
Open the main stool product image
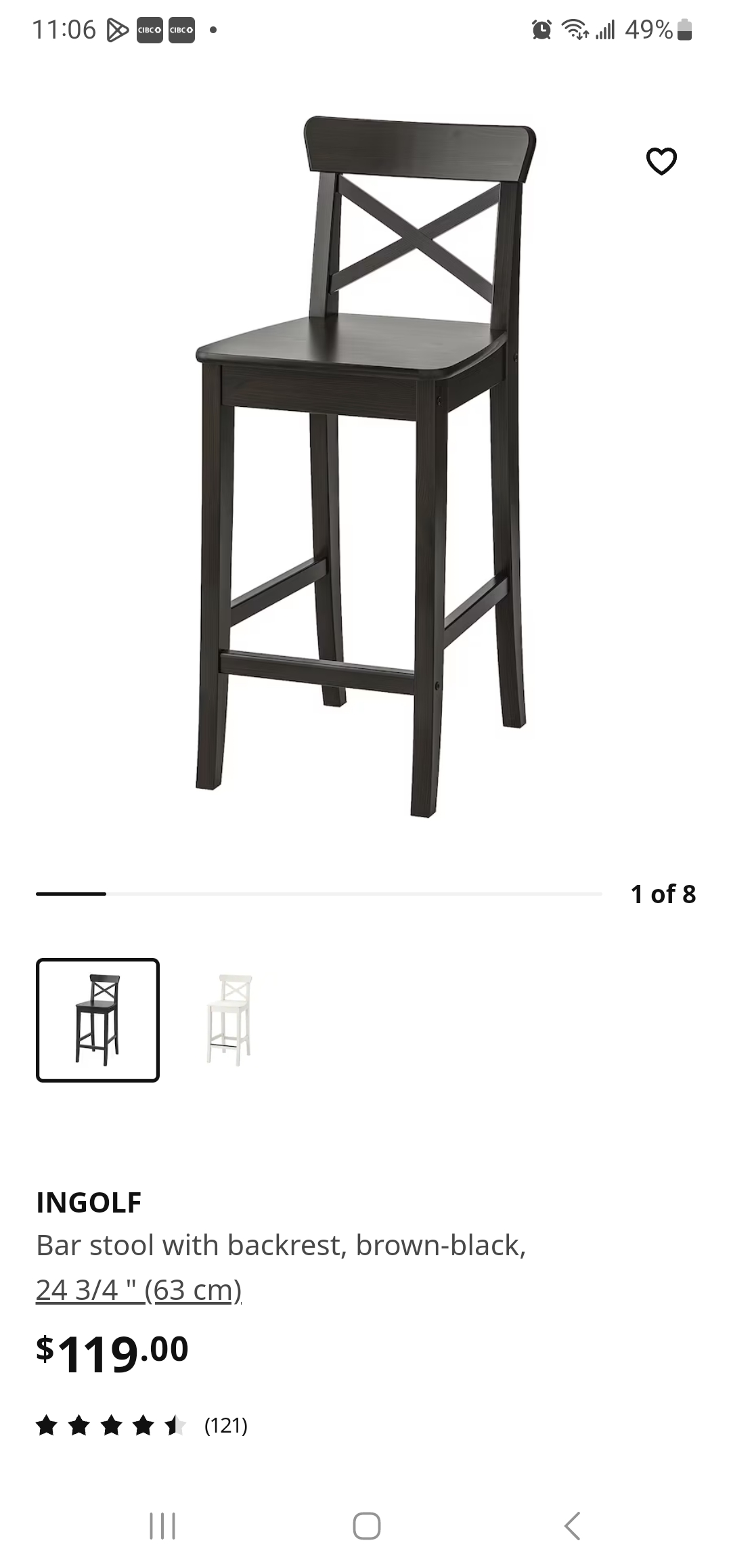coord(365,467)
